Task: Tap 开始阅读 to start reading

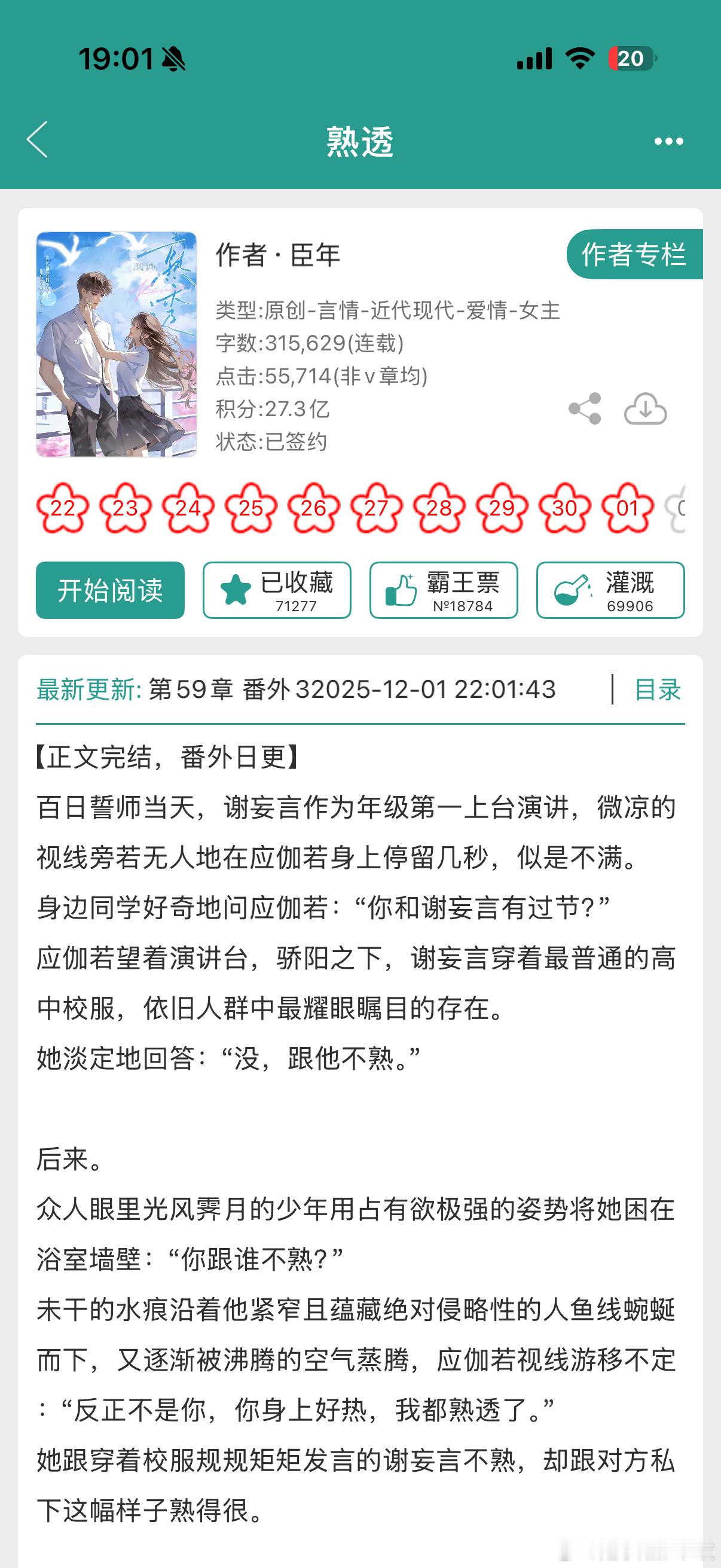Action: (109, 589)
